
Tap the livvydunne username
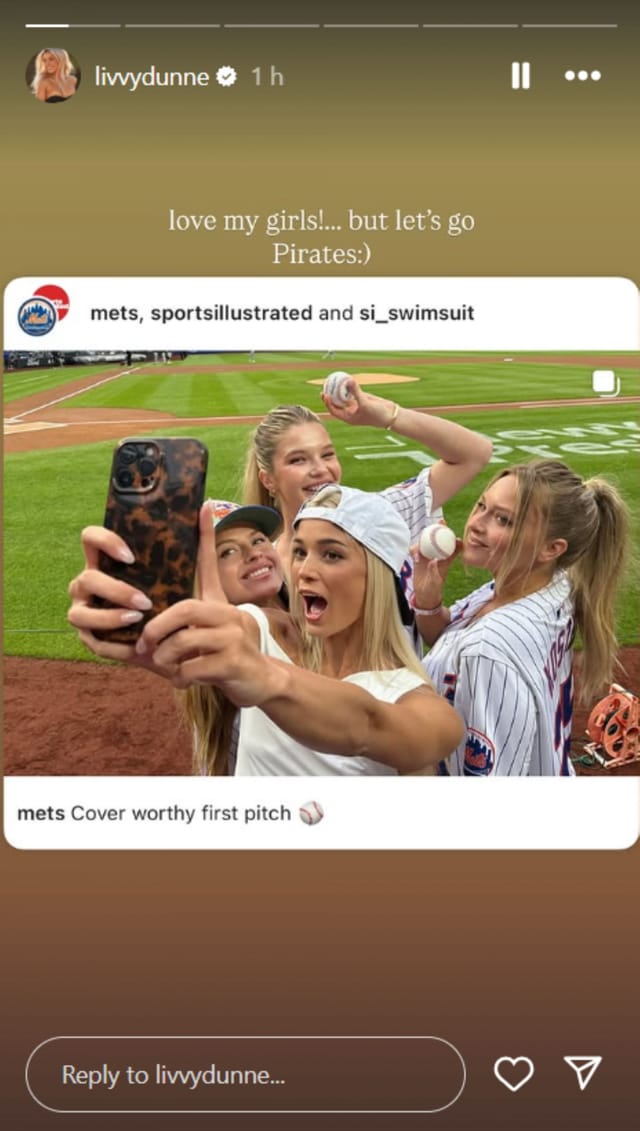point(153,76)
